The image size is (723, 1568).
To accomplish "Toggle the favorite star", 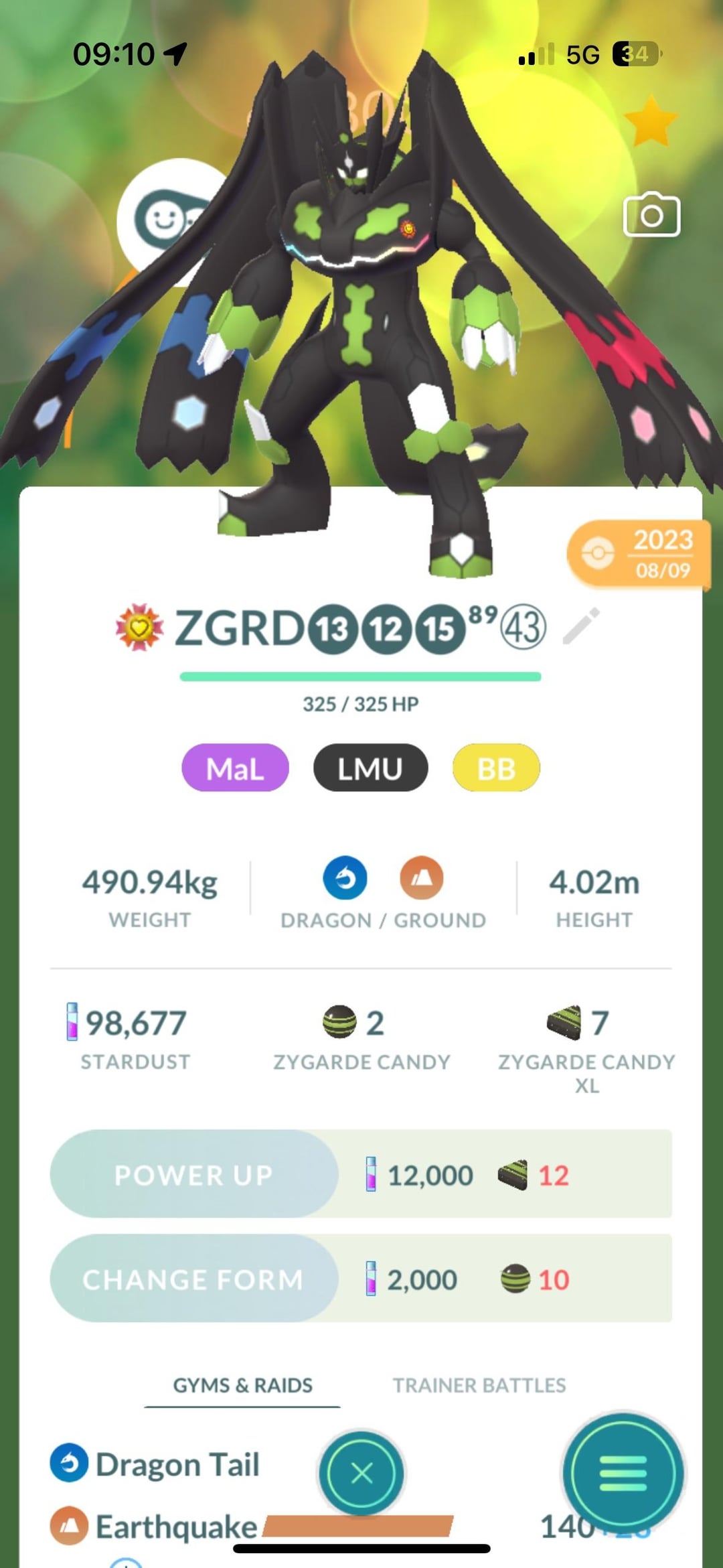I will 650,122.
